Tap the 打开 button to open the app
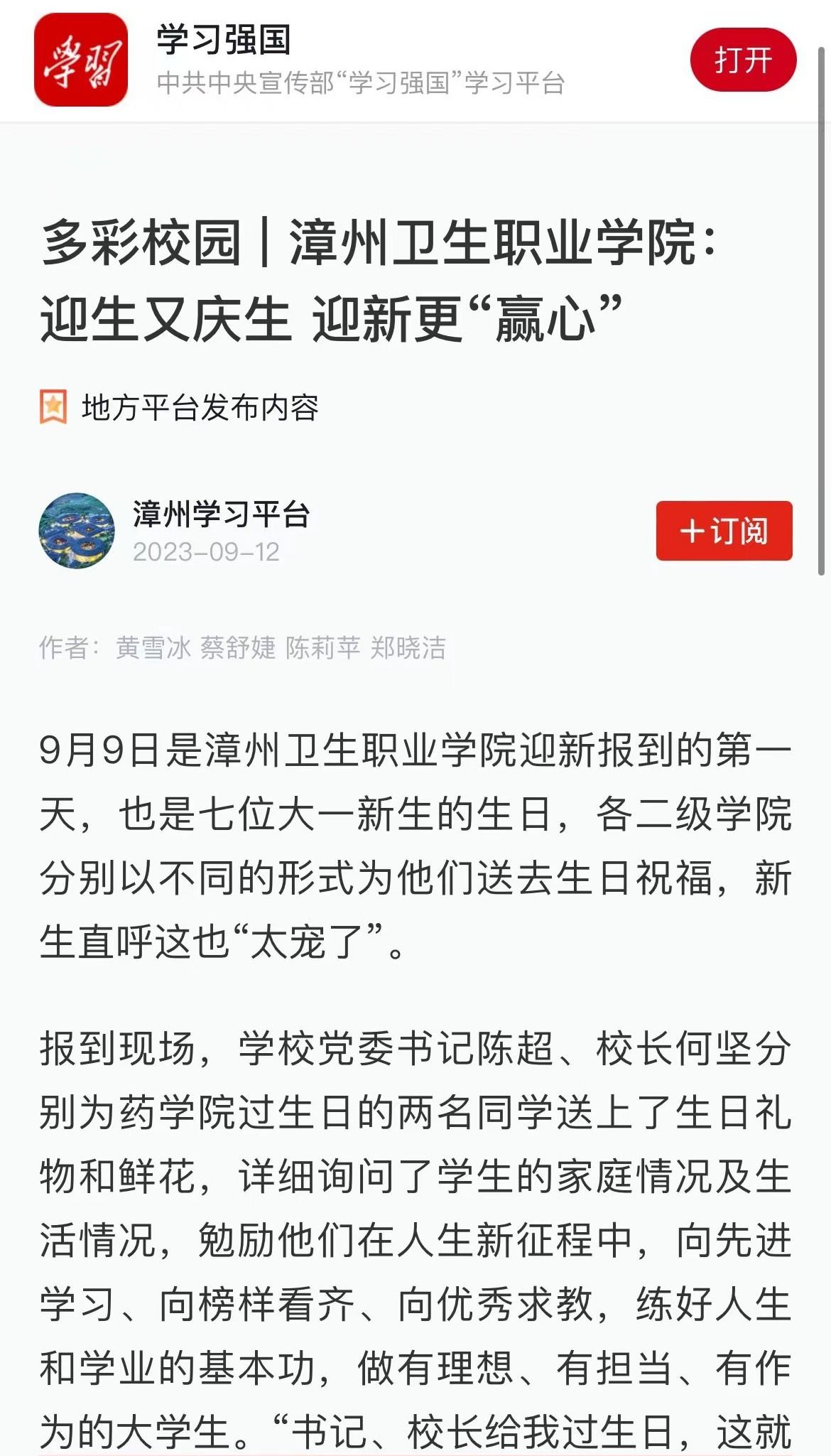This screenshot has height=1456, width=831. 743,60
